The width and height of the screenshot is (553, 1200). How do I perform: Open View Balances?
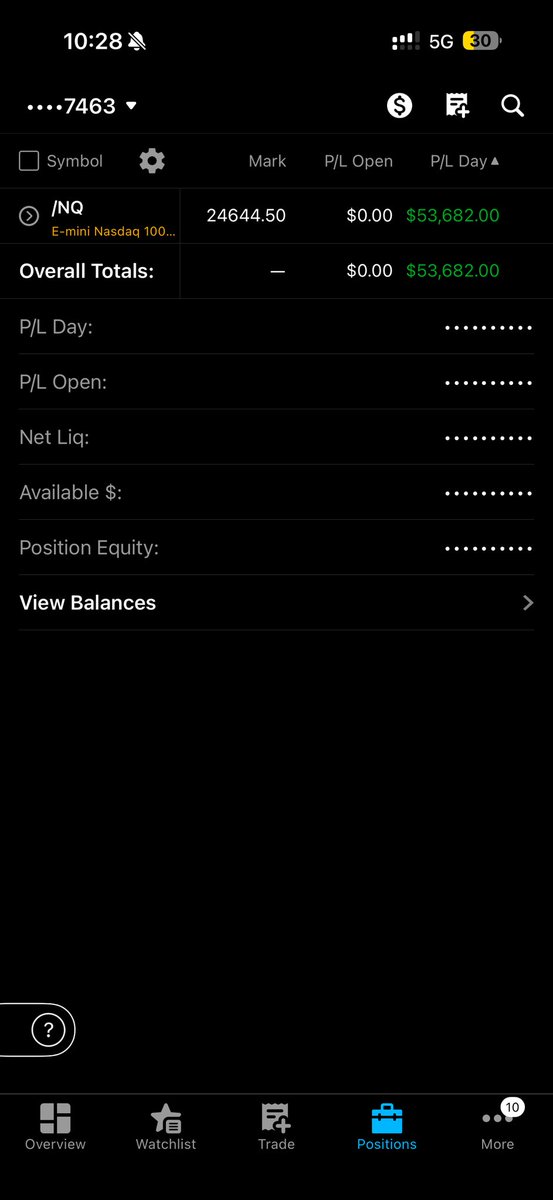point(277,603)
